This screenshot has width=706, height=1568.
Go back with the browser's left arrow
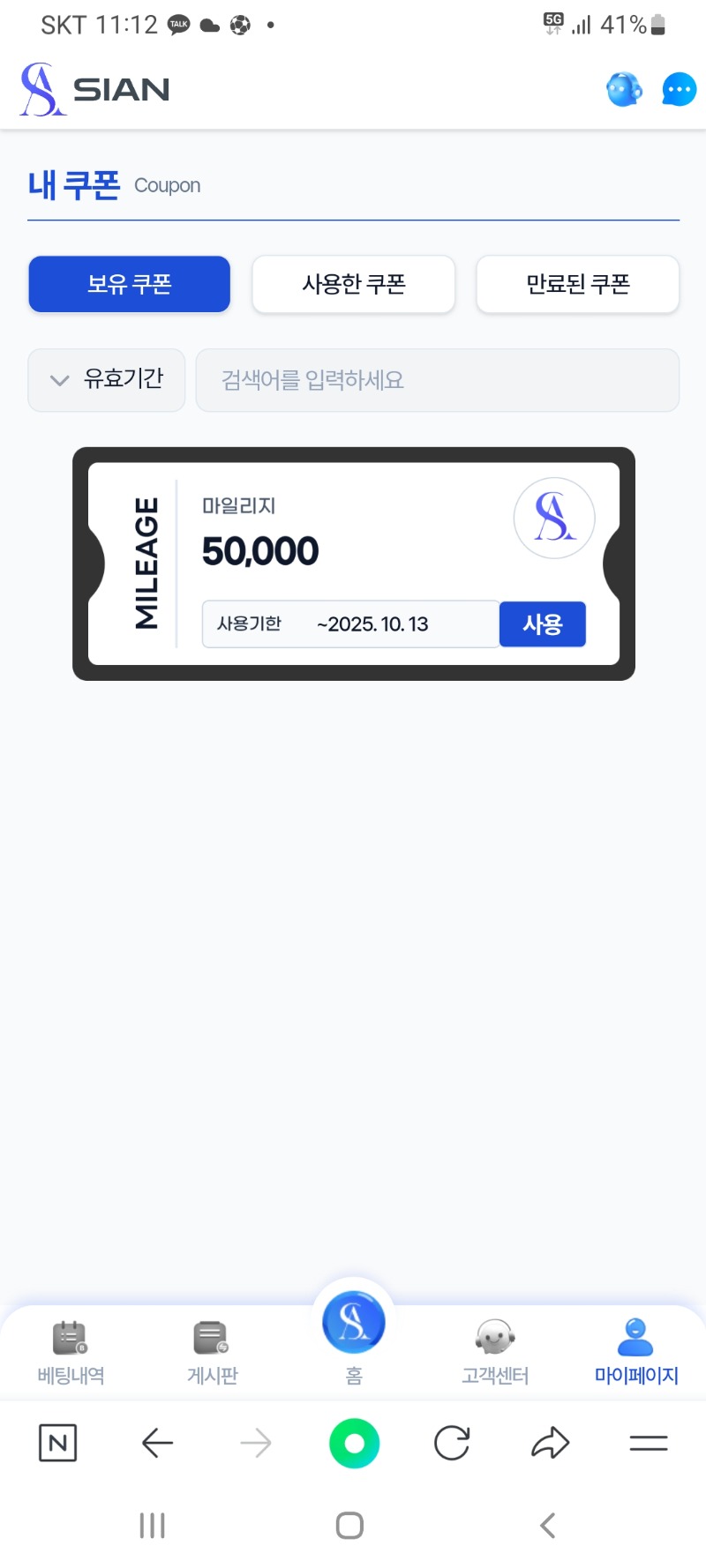click(157, 1444)
